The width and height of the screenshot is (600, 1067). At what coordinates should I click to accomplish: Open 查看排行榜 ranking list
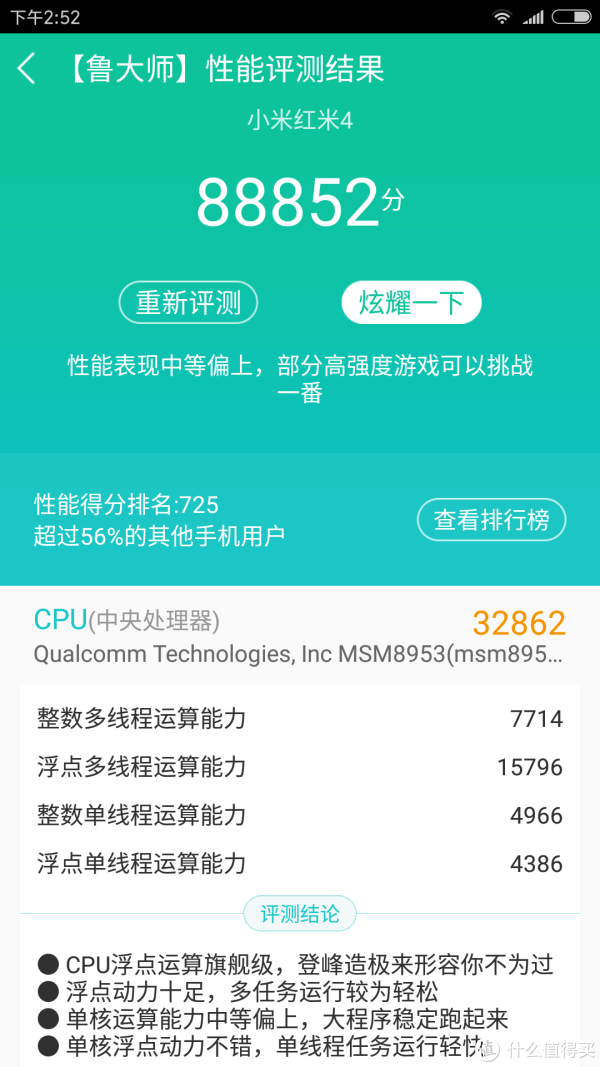[x=491, y=520]
